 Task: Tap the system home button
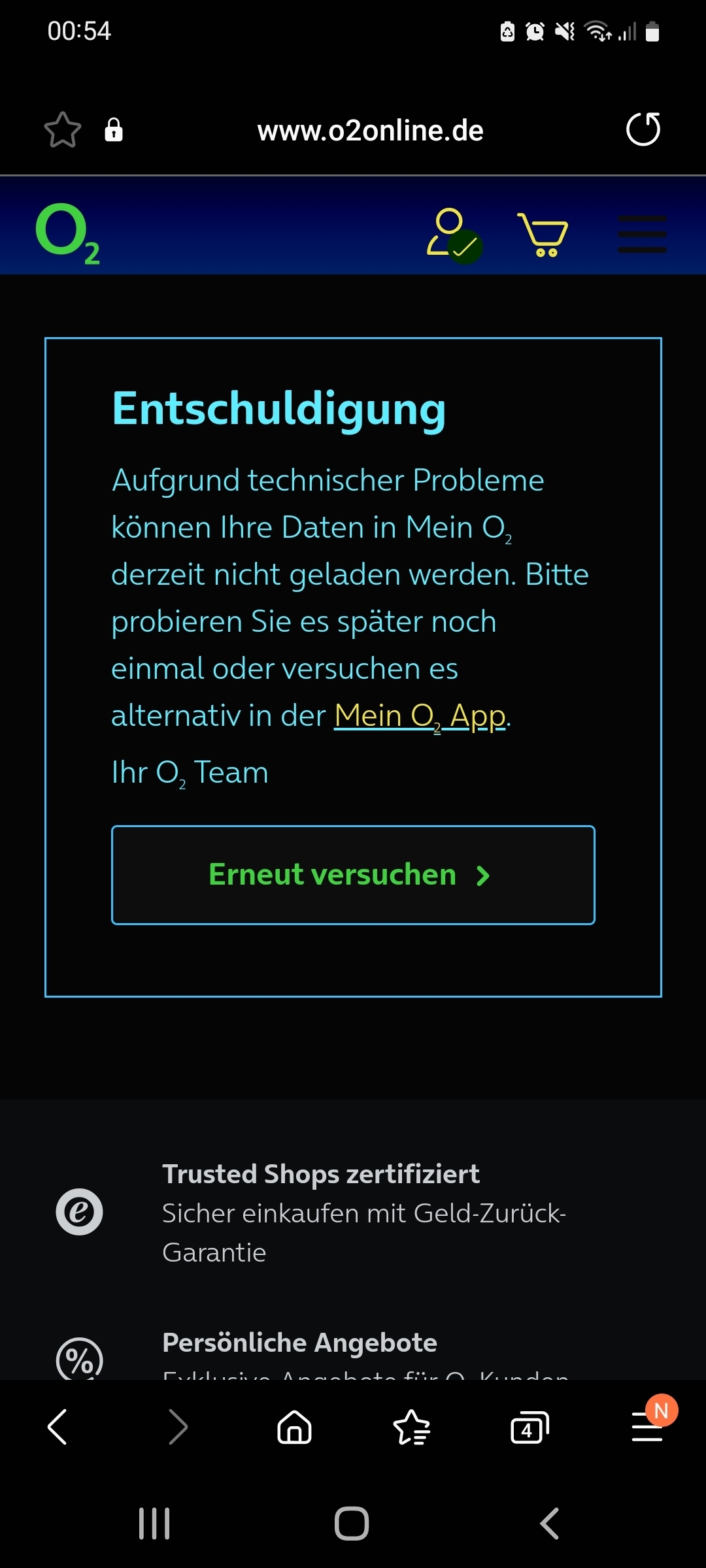pos(352,1524)
